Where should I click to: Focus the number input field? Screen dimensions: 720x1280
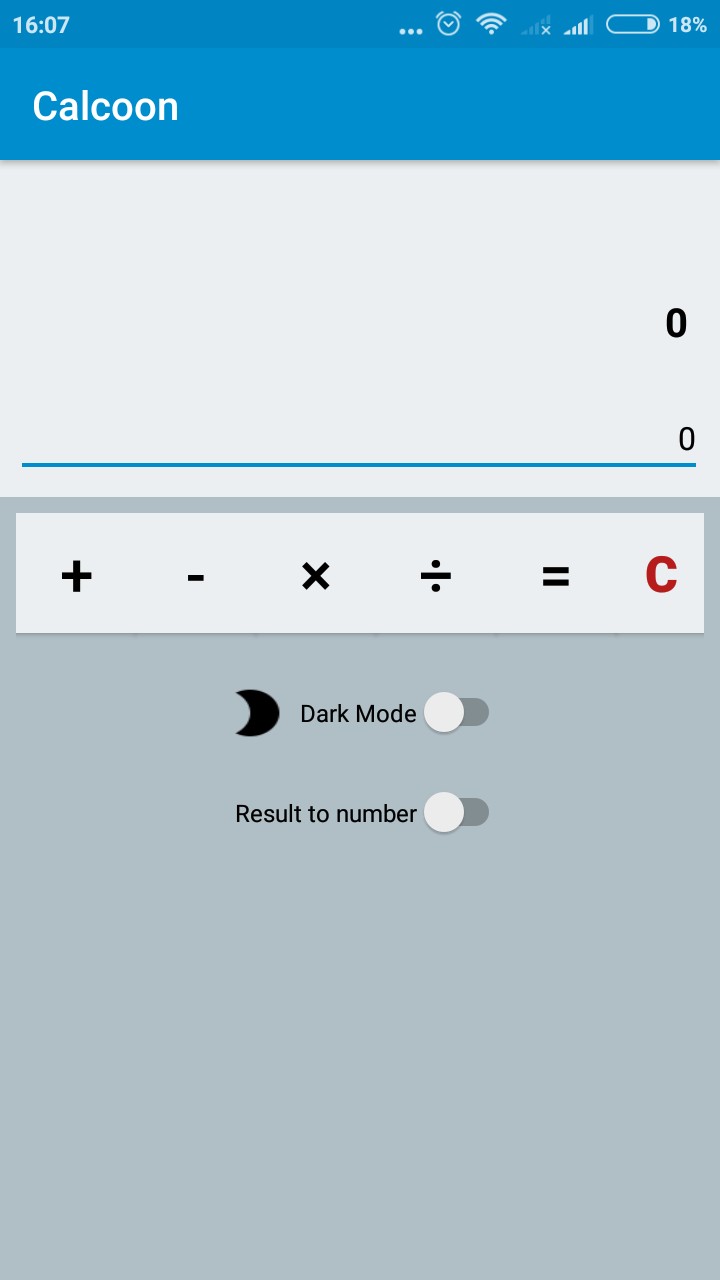tap(358, 439)
